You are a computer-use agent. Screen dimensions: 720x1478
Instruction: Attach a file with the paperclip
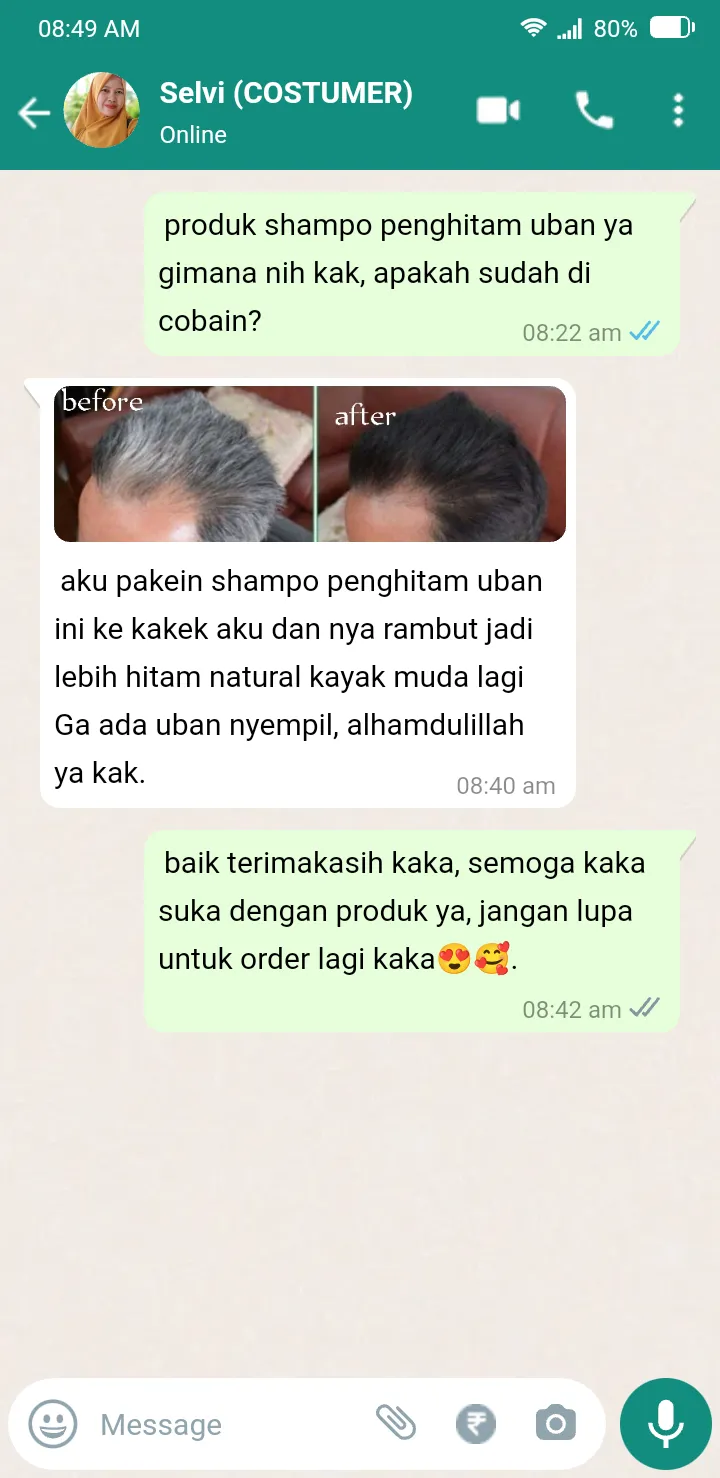pyautogui.click(x=396, y=1422)
